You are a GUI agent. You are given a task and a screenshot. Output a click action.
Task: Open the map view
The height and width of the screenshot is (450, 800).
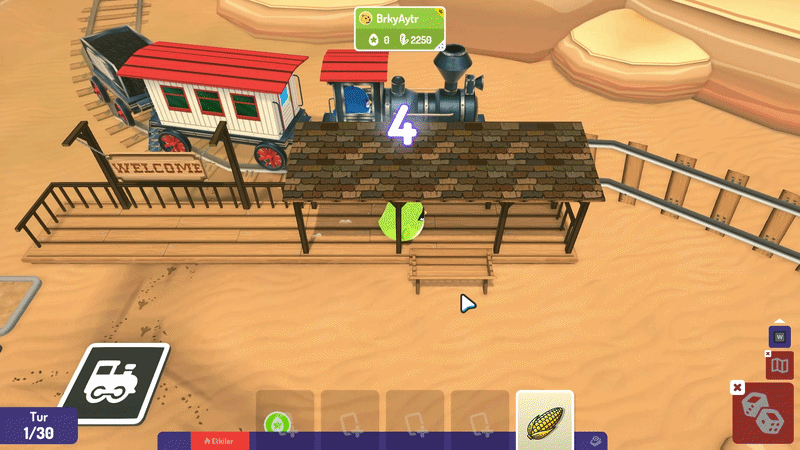pos(779,365)
